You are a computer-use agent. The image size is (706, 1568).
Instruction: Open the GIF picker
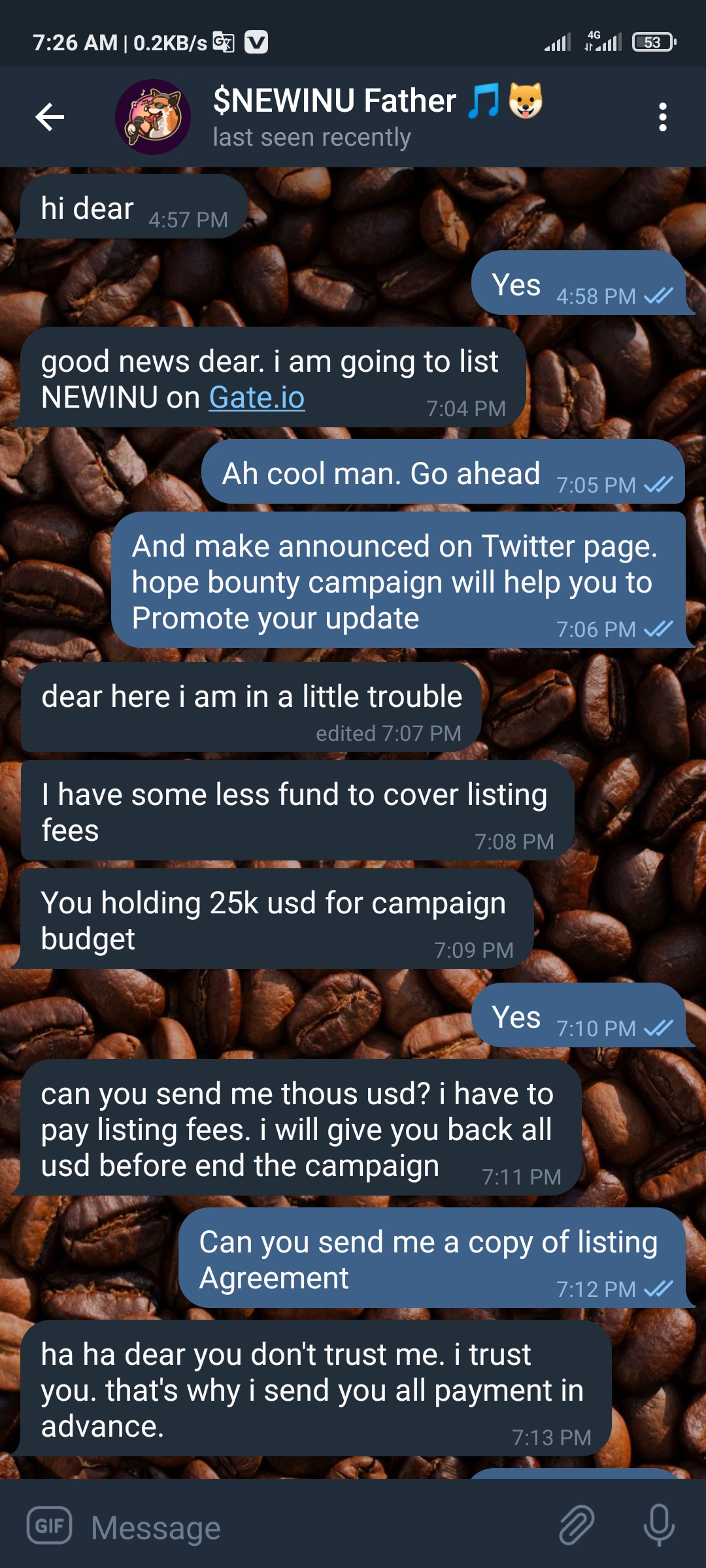click(49, 1526)
